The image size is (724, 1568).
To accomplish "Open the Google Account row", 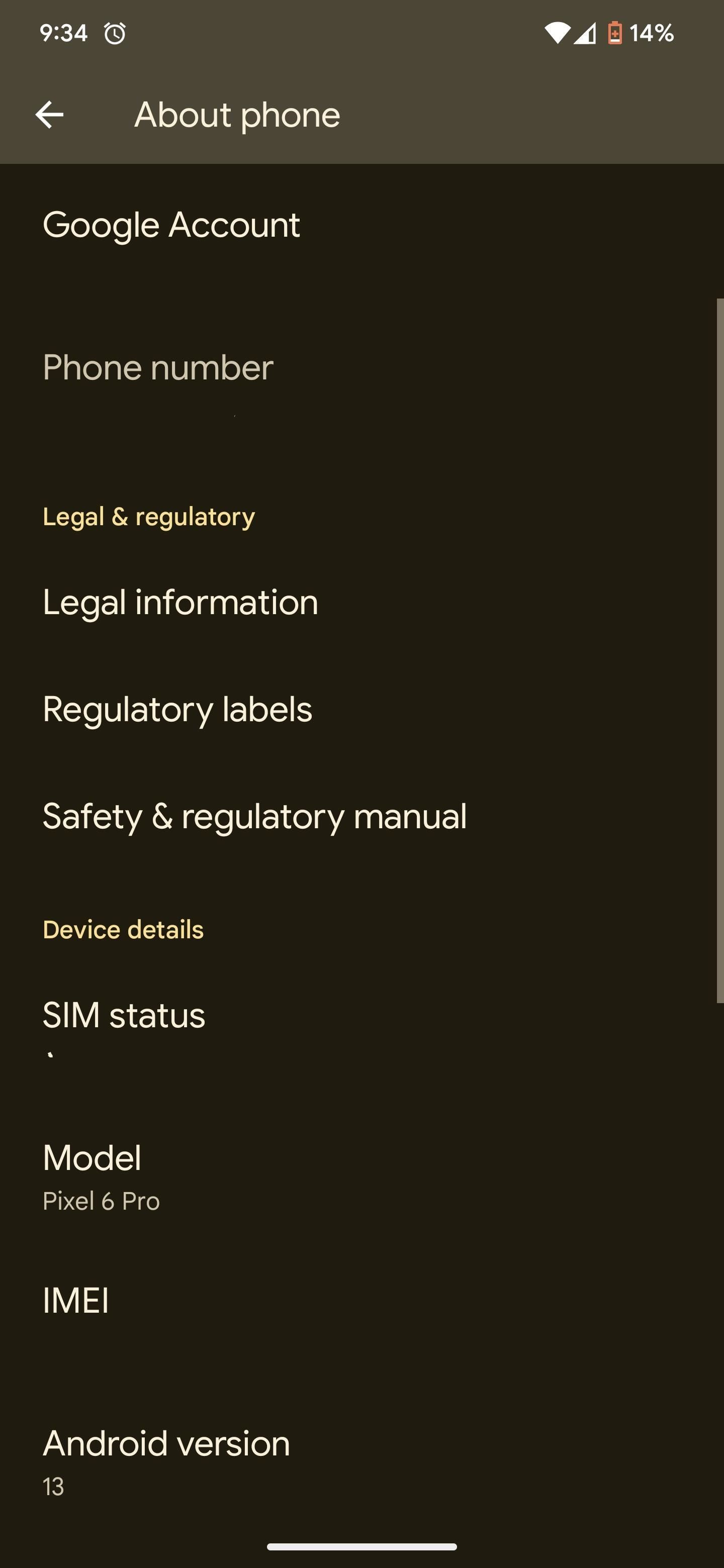I will coord(171,225).
